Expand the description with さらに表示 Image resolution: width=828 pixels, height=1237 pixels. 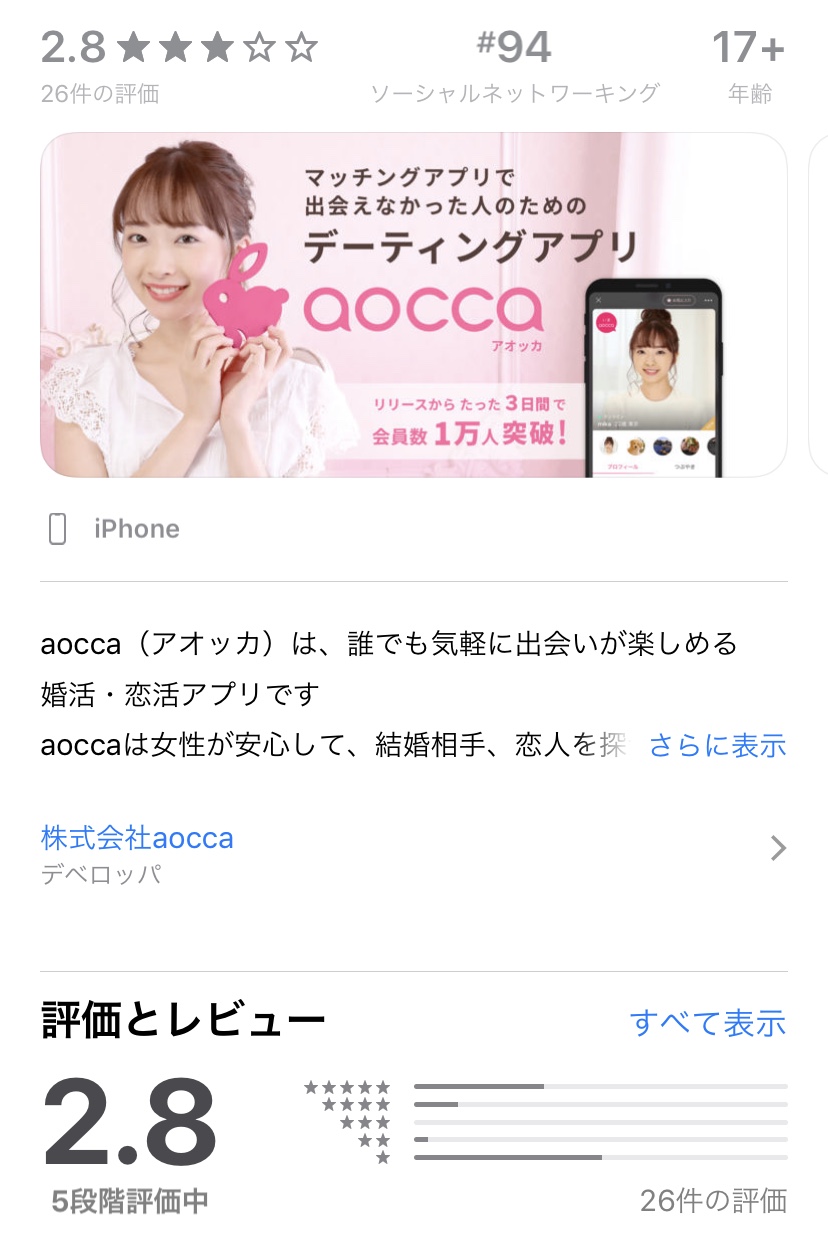717,745
